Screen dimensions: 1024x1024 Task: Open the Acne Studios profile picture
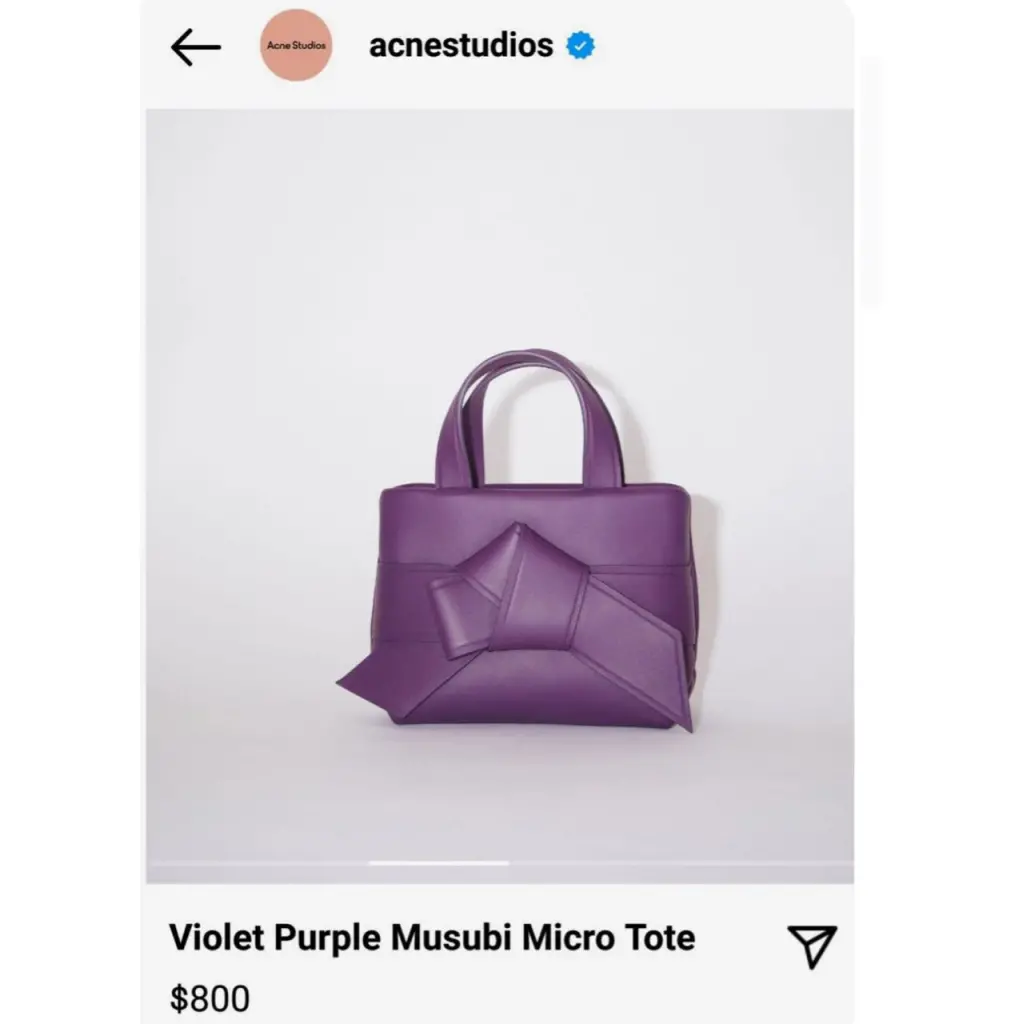pyautogui.click(x=296, y=45)
